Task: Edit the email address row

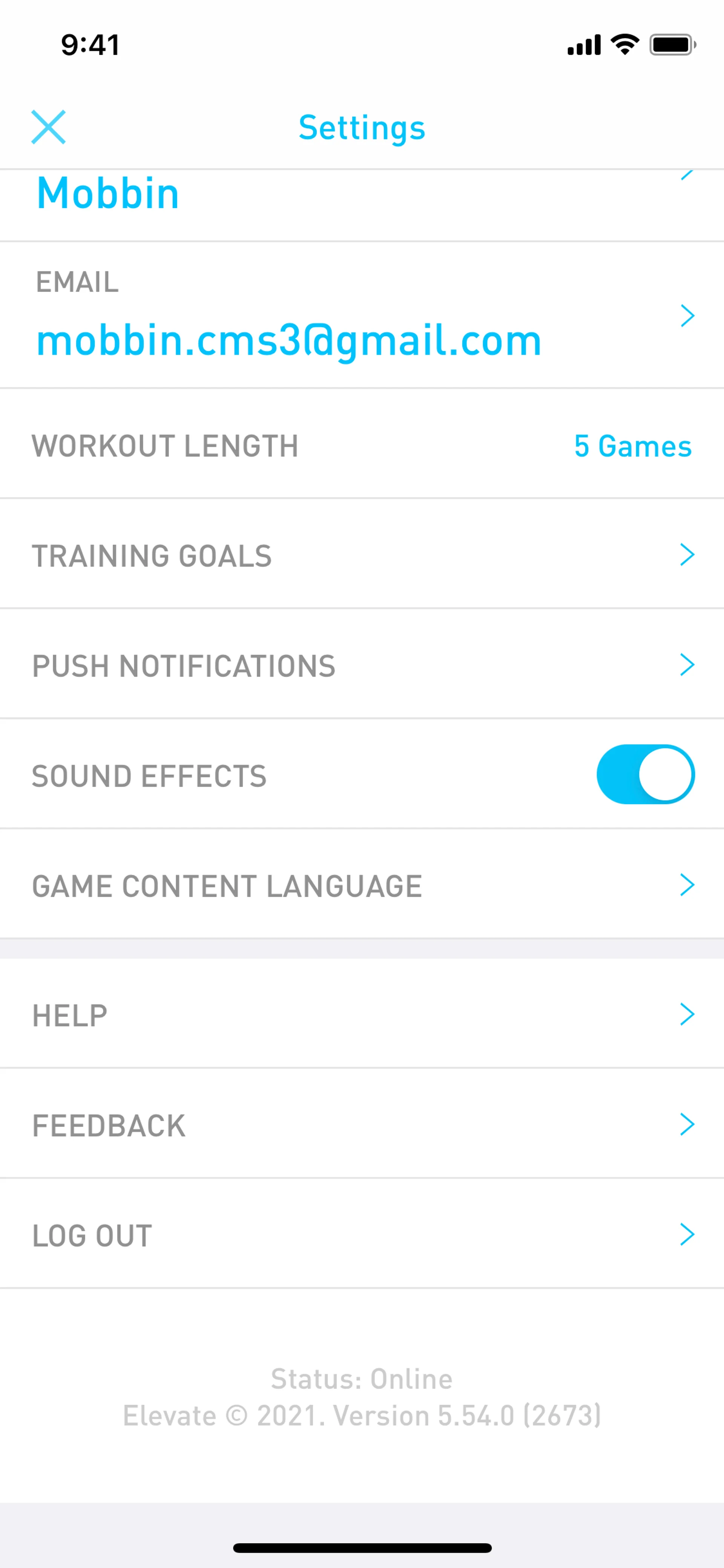Action: tap(361, 316)
